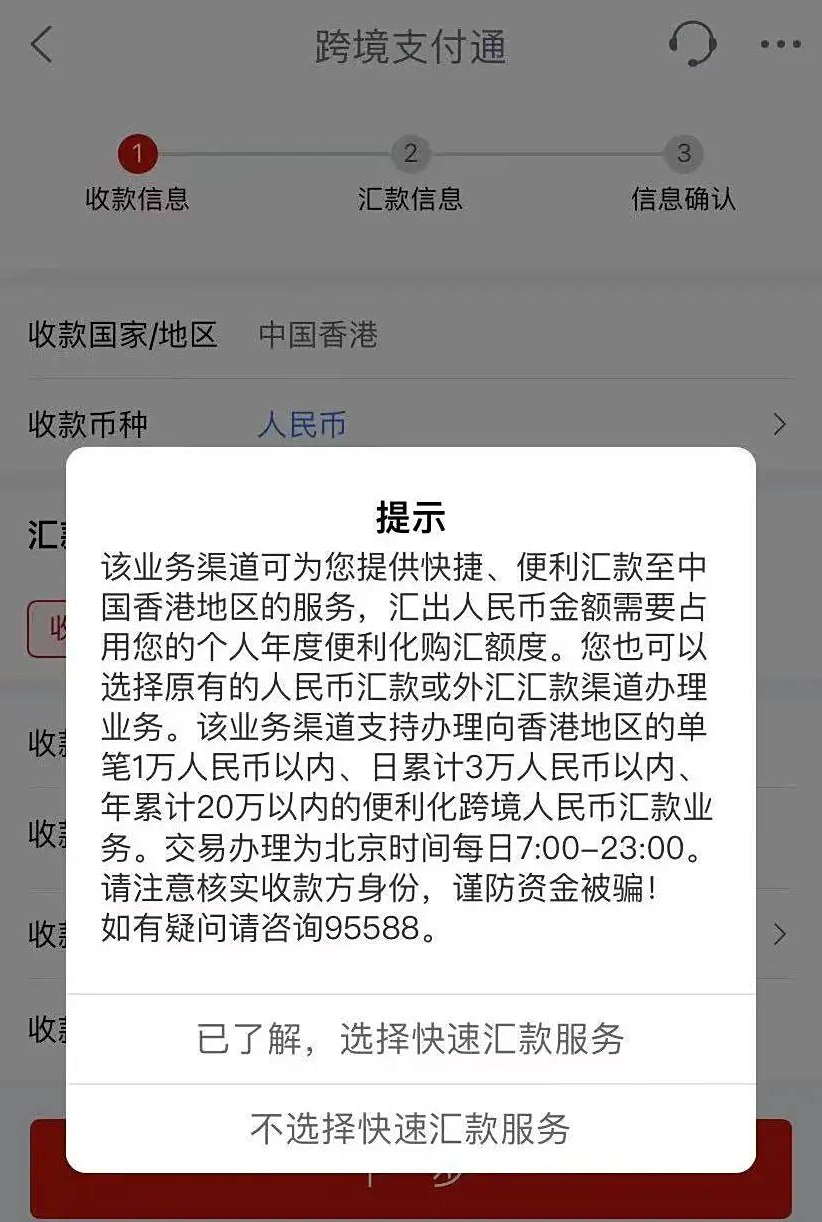Go back using the top-left arrow
This screenshot has width=822, height=1222.
(x=41, y=45)
